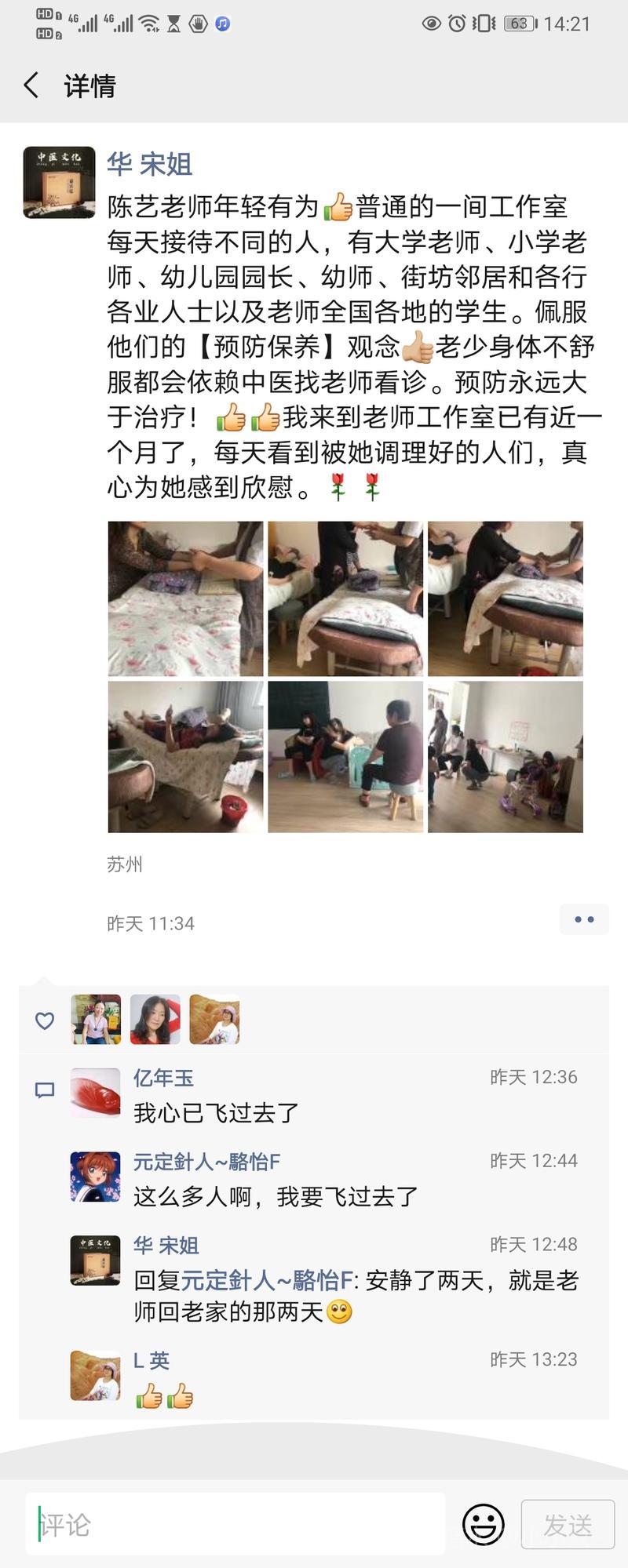Tap the 发送 send button
The width and height of the screenshot is (628, 1568).
pos(568,1524)
